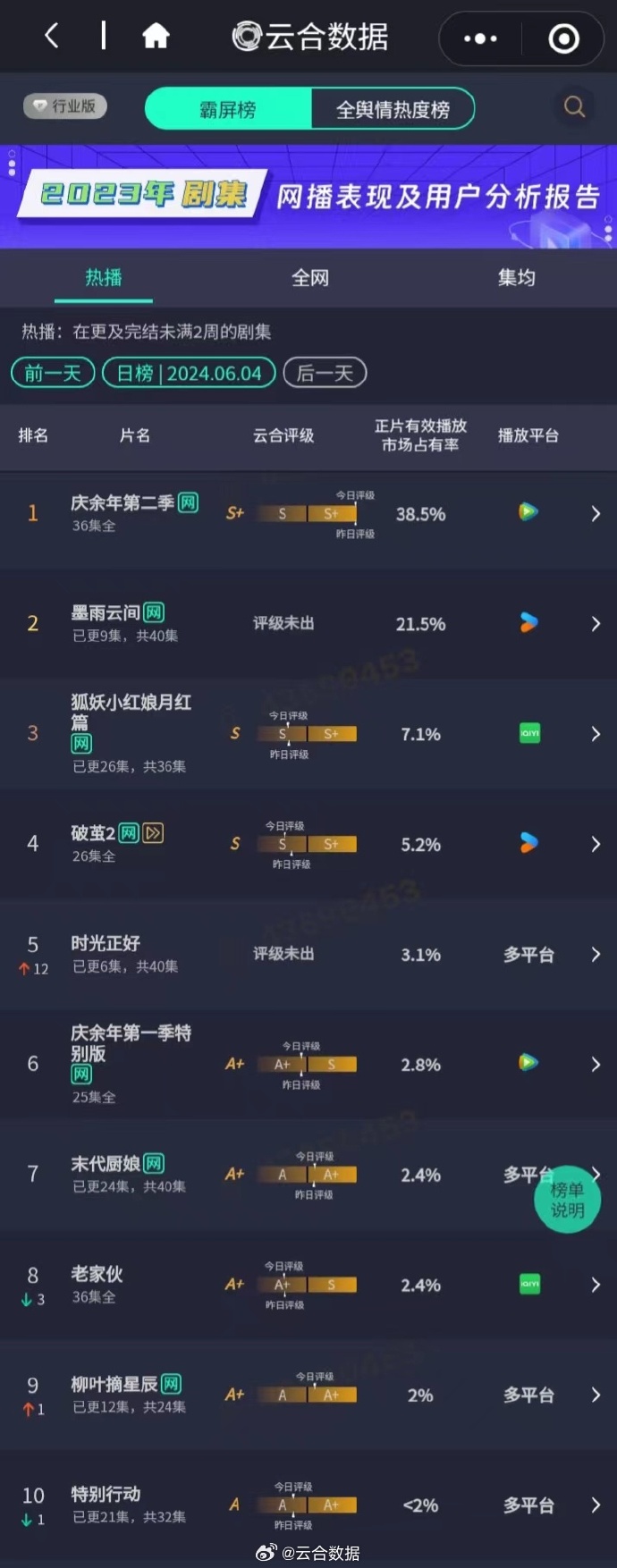Close the mini program via circle button

point(563,38)
